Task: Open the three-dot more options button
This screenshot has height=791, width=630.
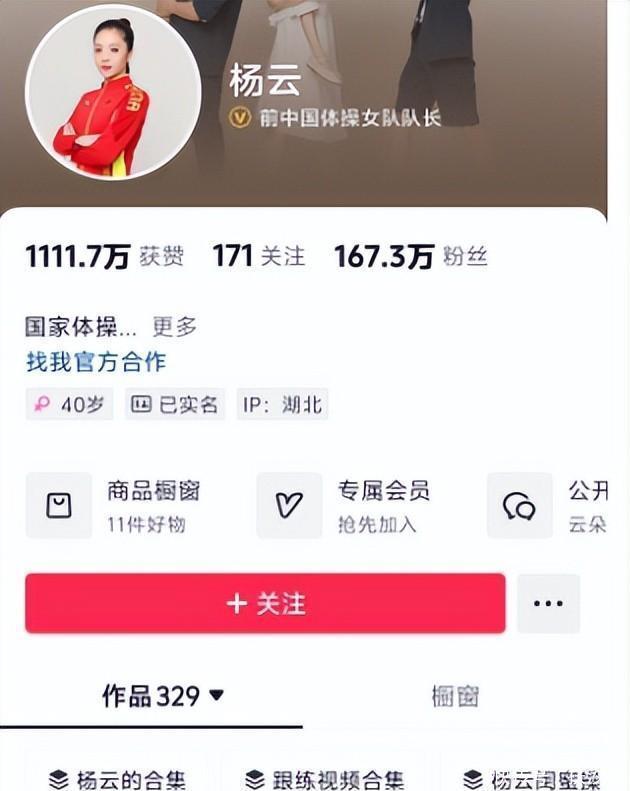Action: pos(548,603)
